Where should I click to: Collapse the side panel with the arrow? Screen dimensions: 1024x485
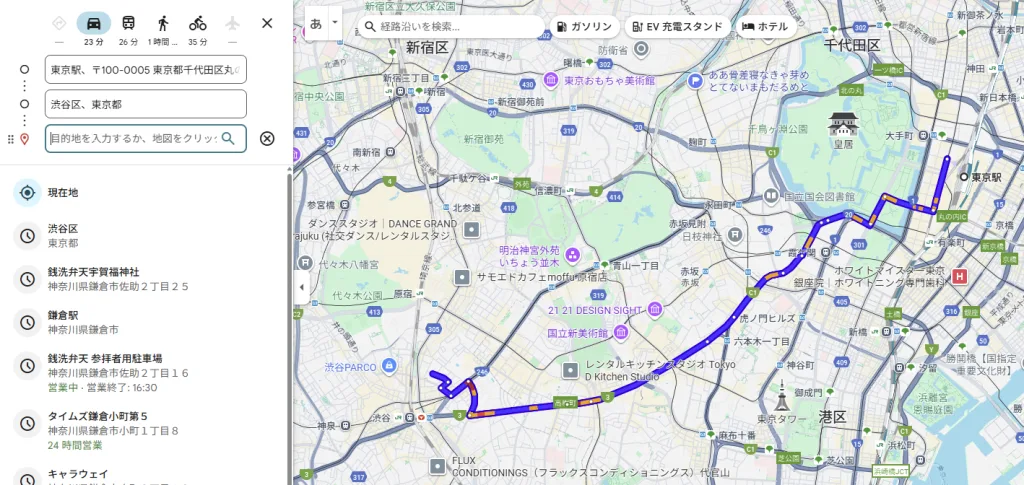[x=301, y=287]
